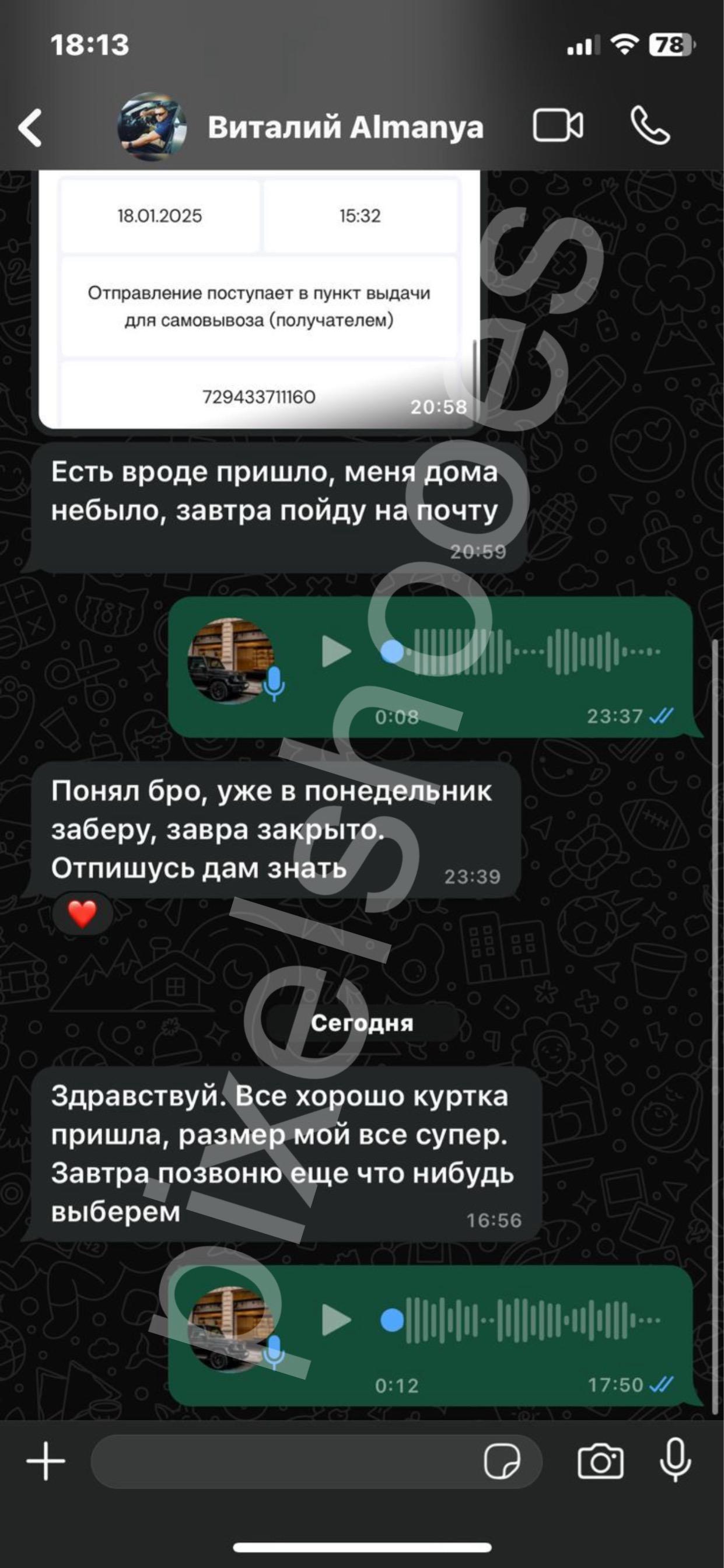Play the 0:08 voice message
This screenshot has height=1568, width=724.
[336, 652]
